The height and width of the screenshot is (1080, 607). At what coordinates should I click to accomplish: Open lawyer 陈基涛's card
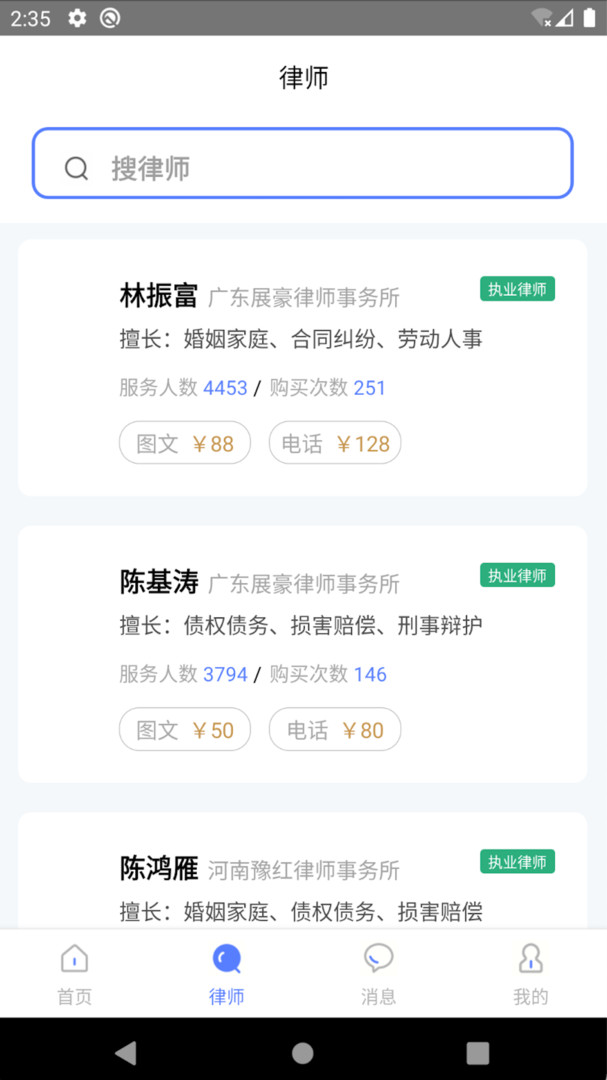coord(302,654)
